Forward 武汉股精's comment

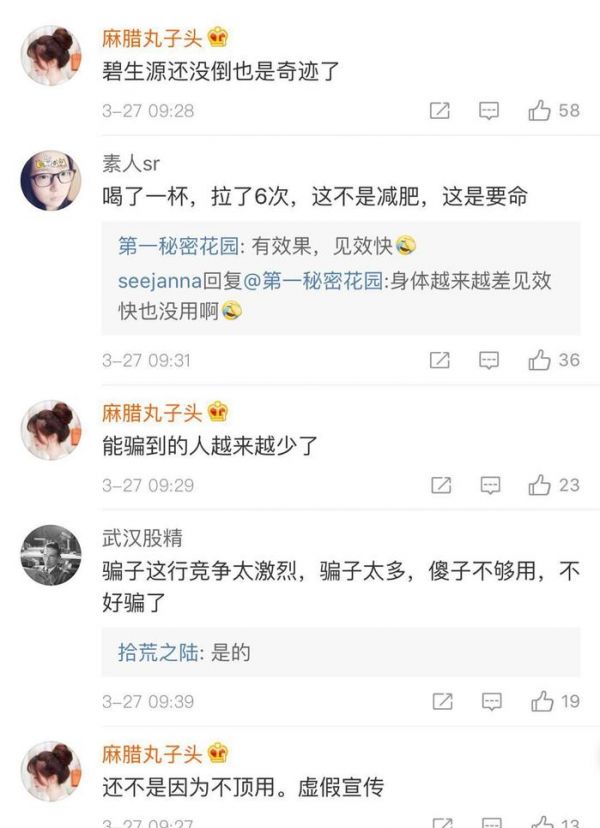(x=439, y=702)
